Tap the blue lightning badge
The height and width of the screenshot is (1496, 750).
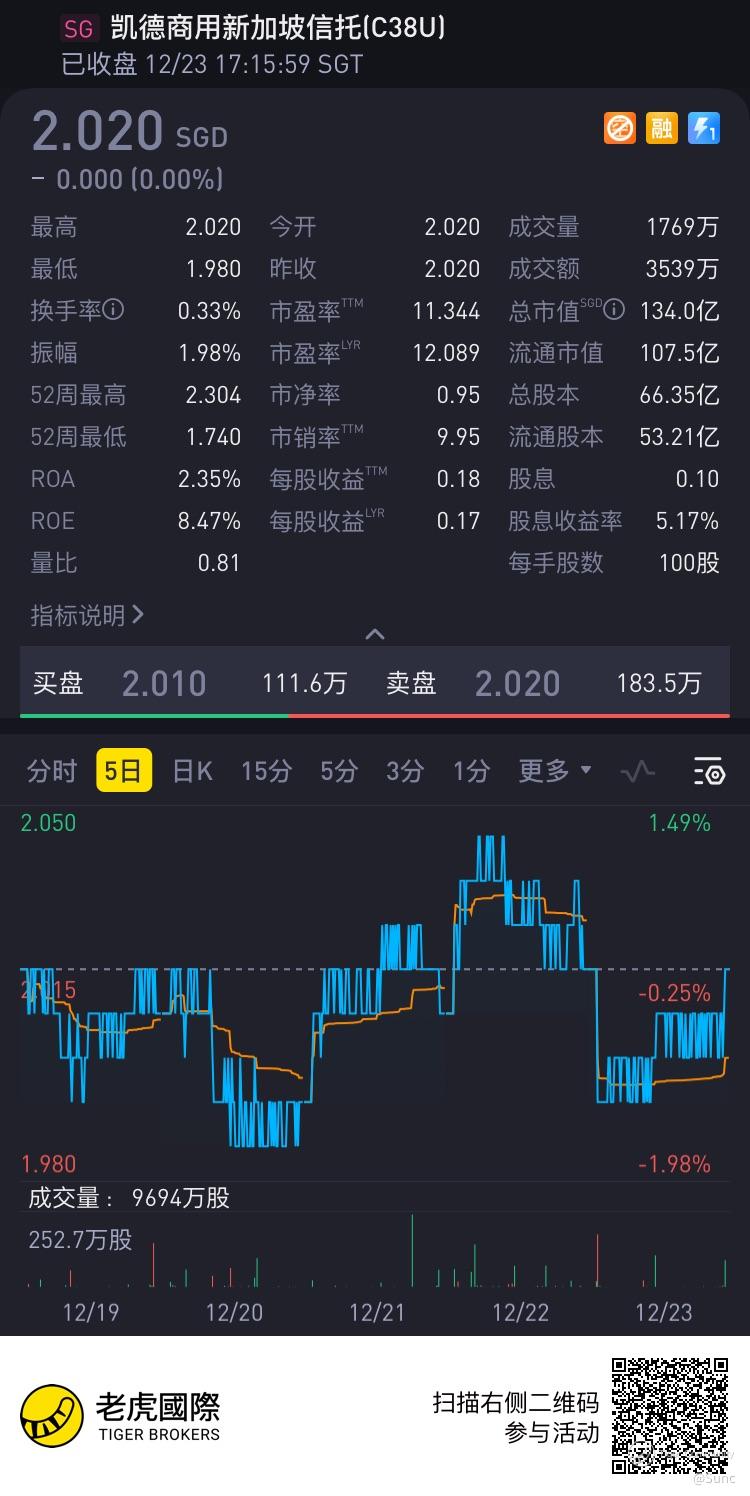pyautogui.click(x=704, y=128)
